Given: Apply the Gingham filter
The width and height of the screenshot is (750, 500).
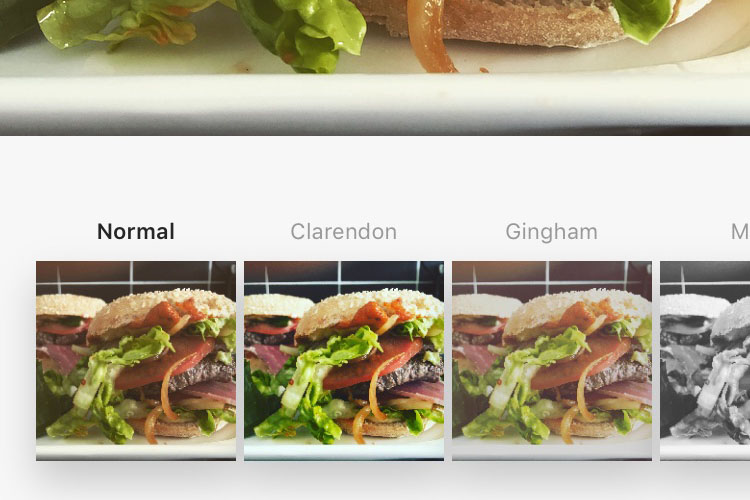Looking at the screenshot, I should click(x=552, y=360).
